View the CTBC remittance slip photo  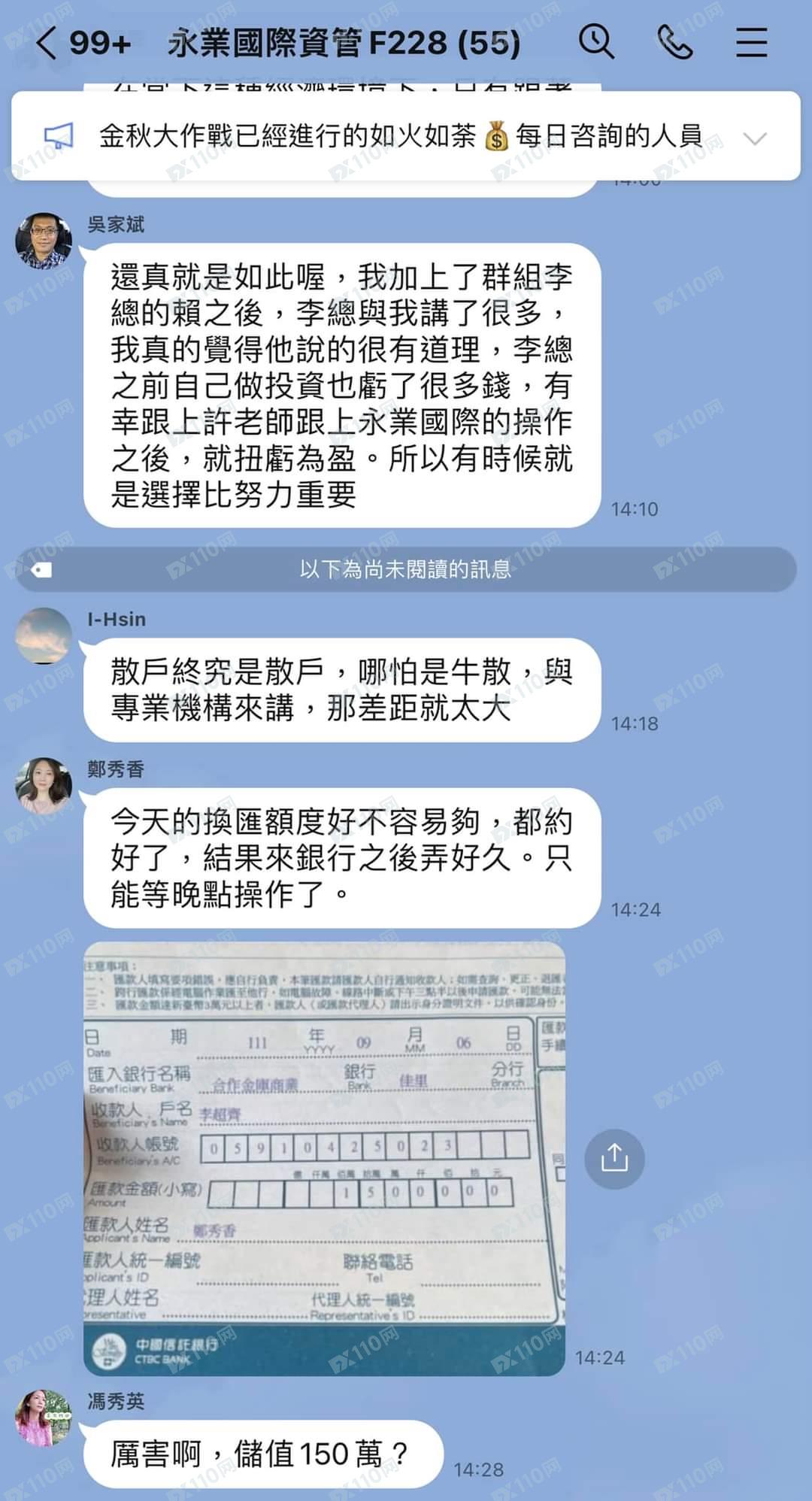point(323,1136)
